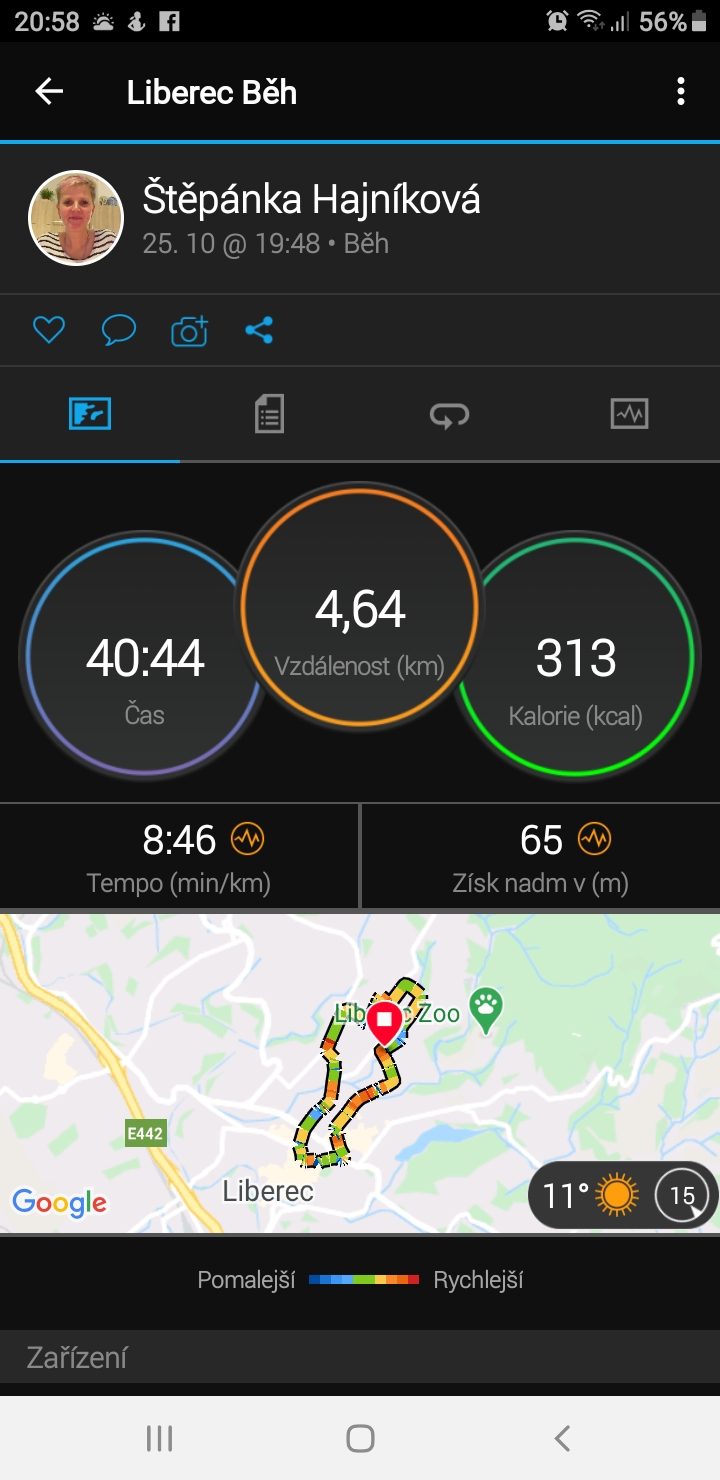The height and width of the screenshot is (1480, 720).
Task: Switch to the laps tab
Action: tap(450, 414)
